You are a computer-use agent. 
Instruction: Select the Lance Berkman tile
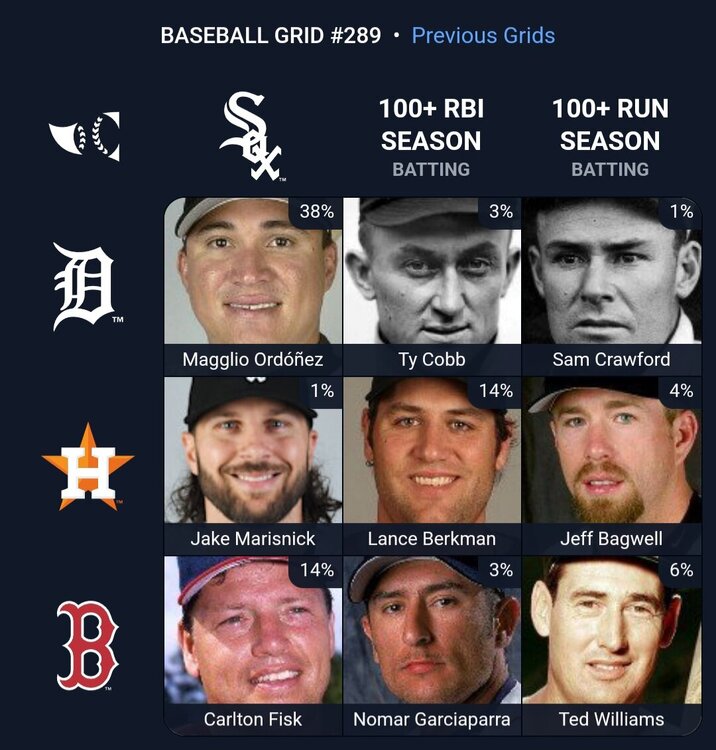pyautogui.click(x=432, y=465)
